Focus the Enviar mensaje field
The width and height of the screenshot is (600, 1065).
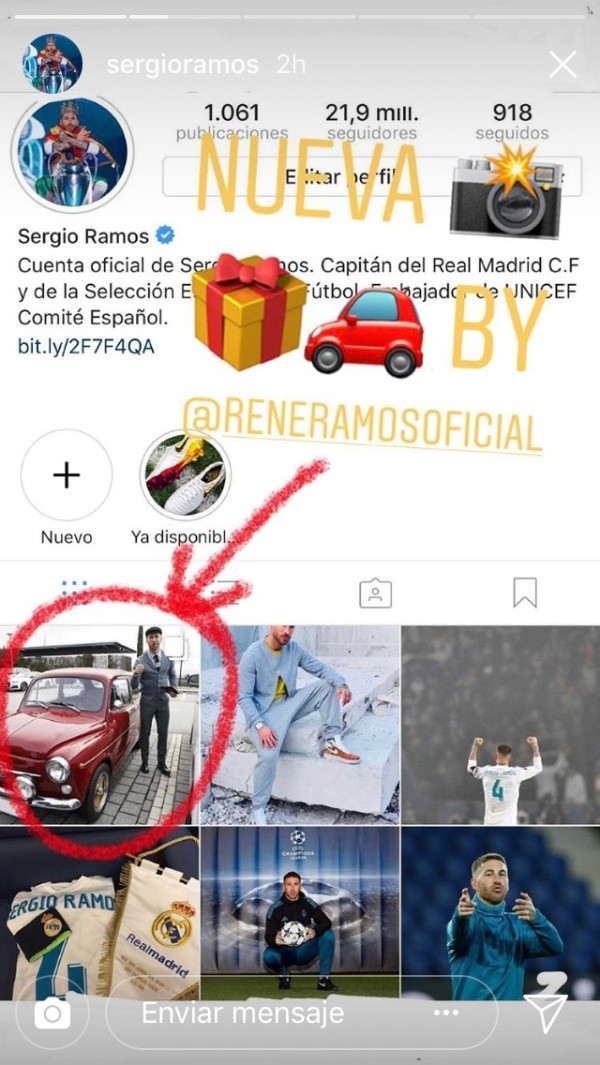click(270, 1013)
